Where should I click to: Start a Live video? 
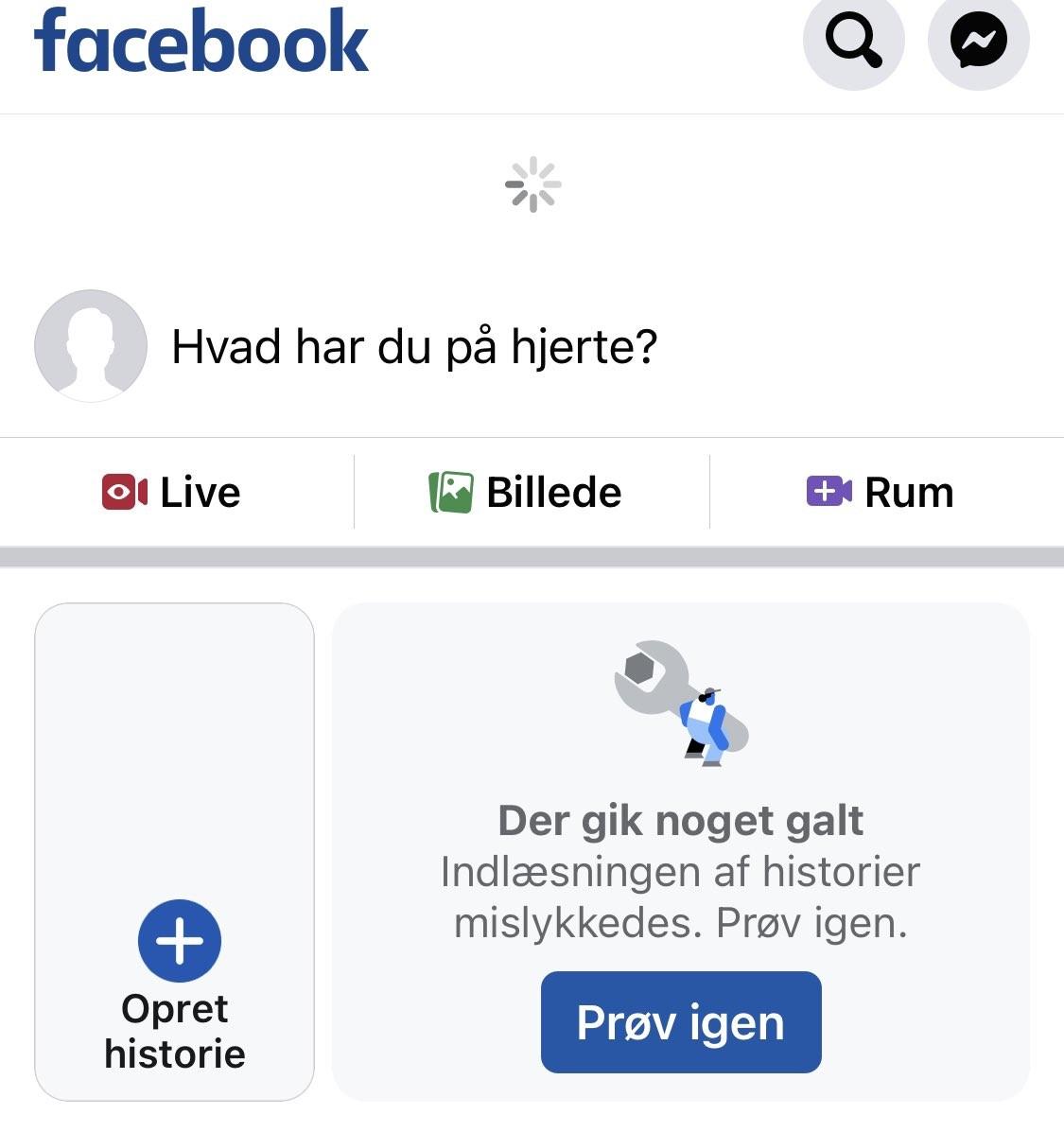(x=172, y=493)
